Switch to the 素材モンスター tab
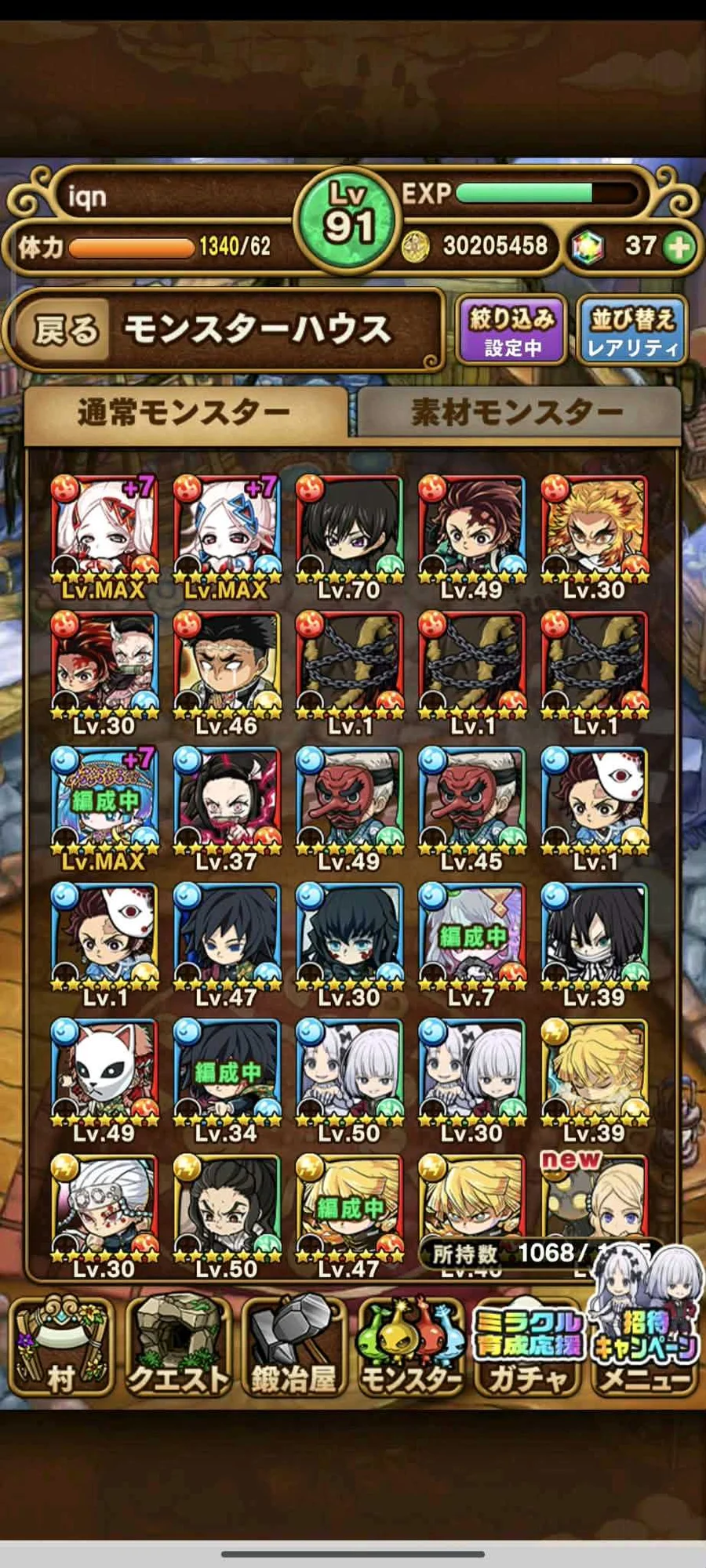This screenshot has width=706, height=1568. 518,412
